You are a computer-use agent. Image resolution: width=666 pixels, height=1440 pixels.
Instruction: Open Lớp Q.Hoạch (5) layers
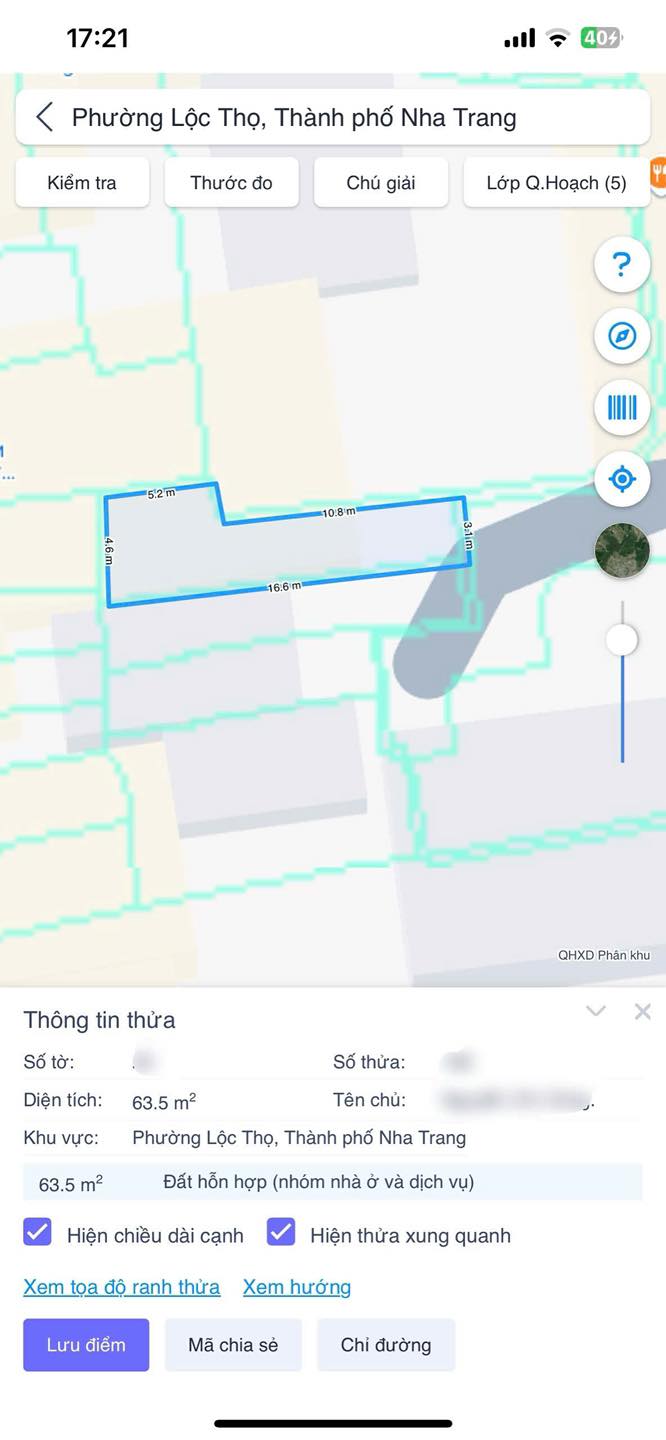click(x=556, y=183)
